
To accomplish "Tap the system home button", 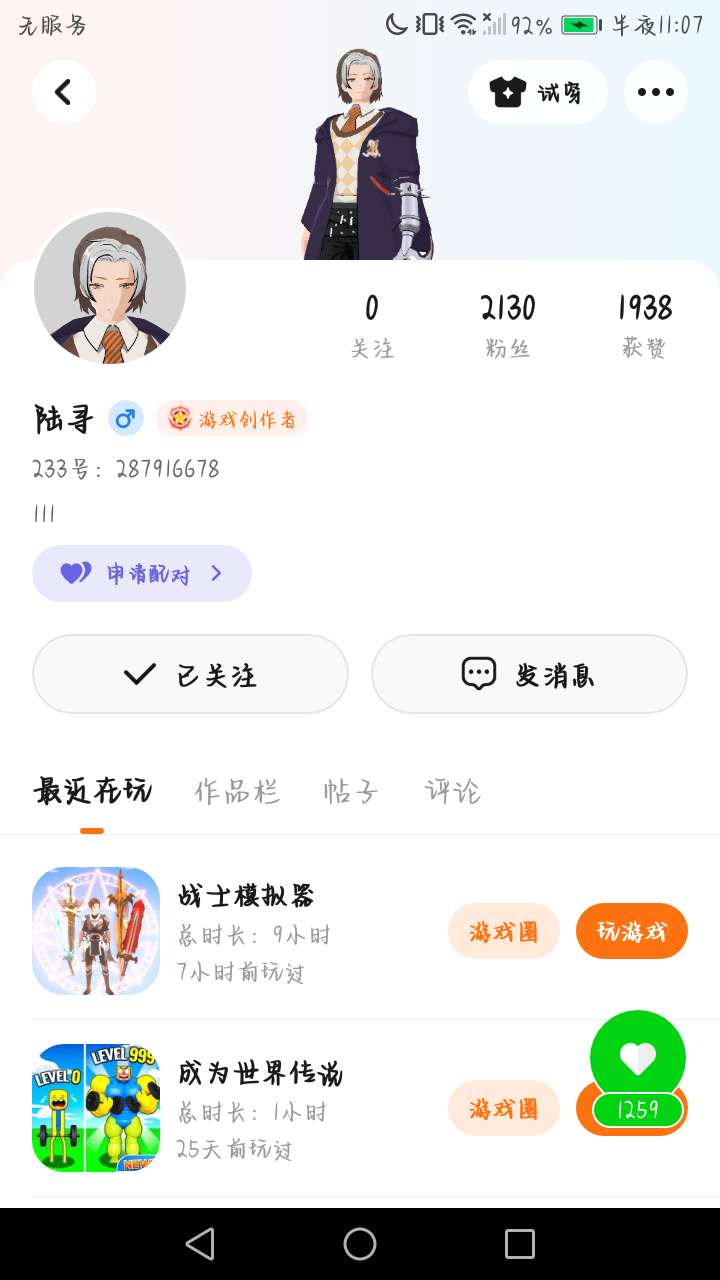I will (x=360, y=1244).
